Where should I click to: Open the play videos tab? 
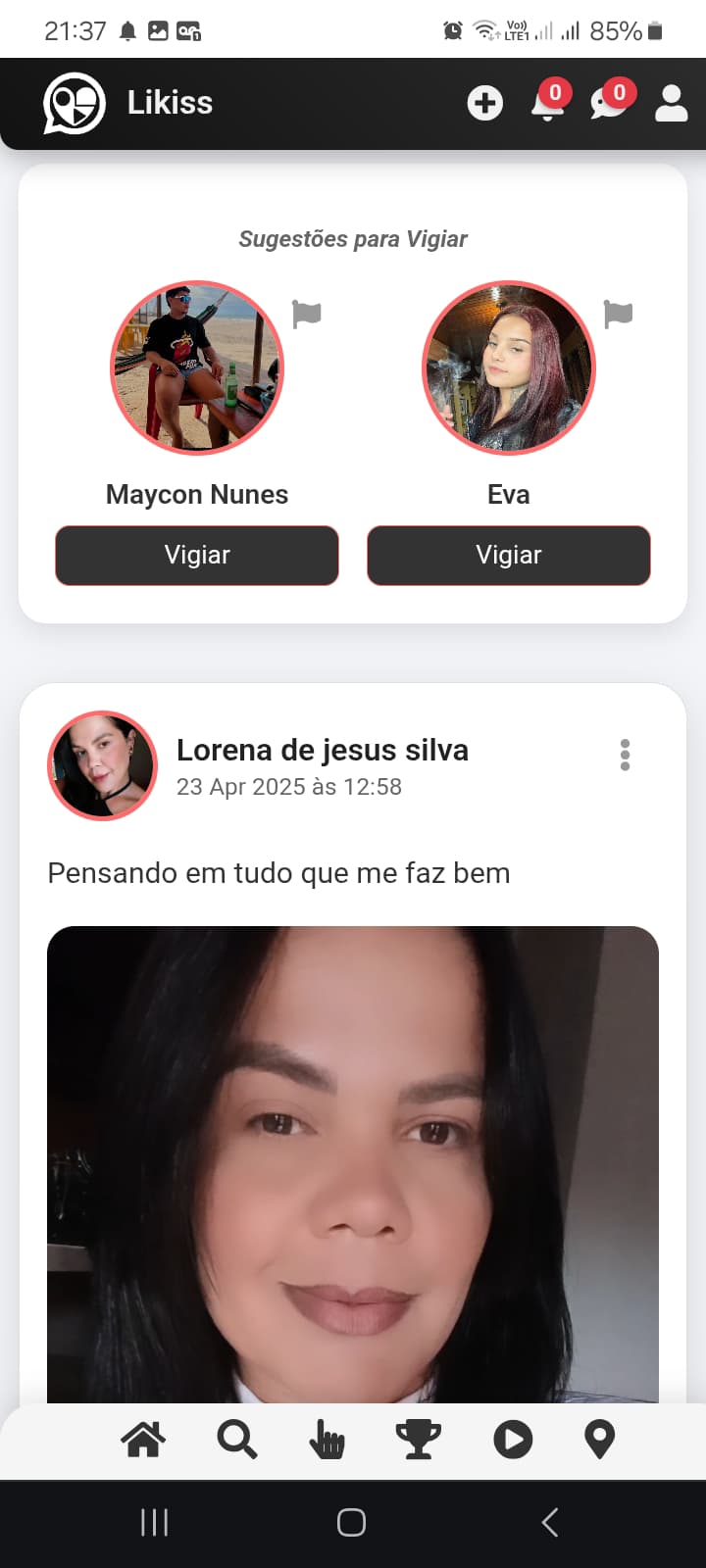click(x=512, y=1440)
